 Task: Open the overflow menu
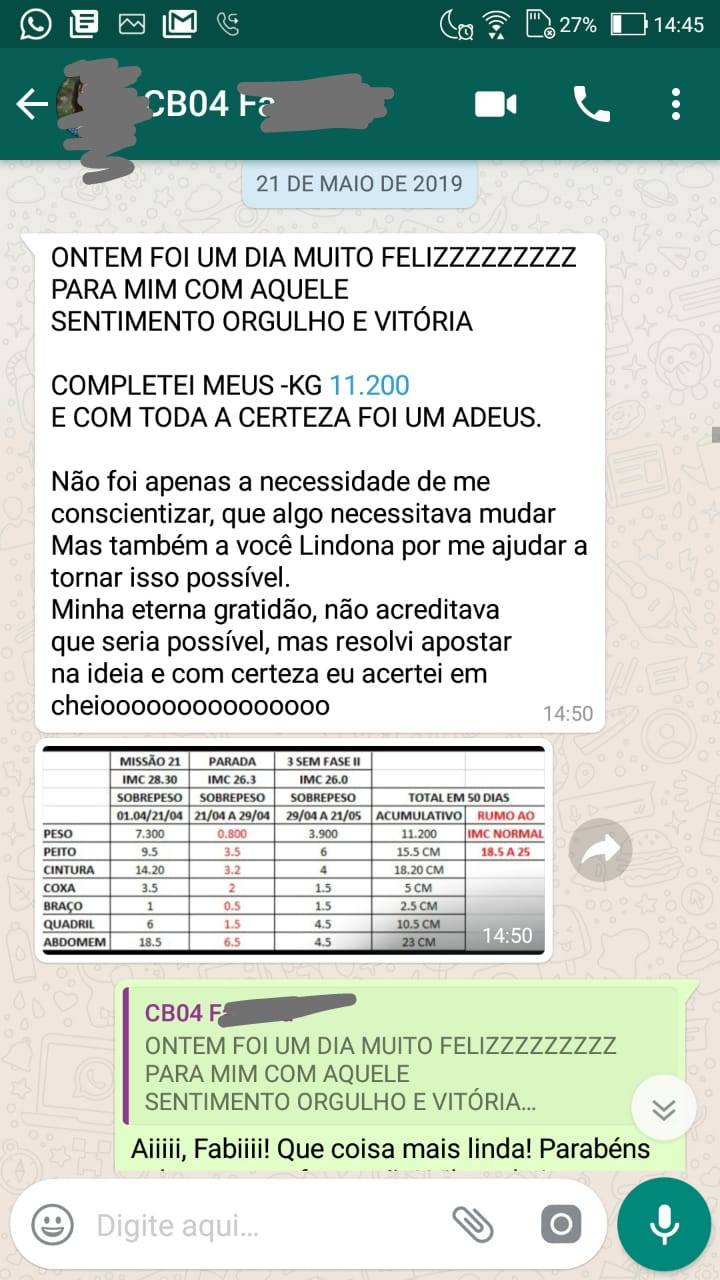[676, 104]
